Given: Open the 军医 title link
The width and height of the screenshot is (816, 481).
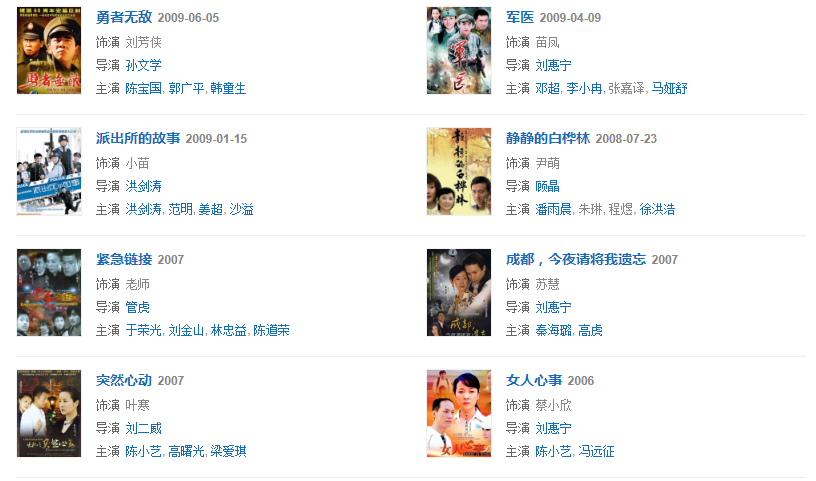Looking at the screenshot, I should pos(520,18).
